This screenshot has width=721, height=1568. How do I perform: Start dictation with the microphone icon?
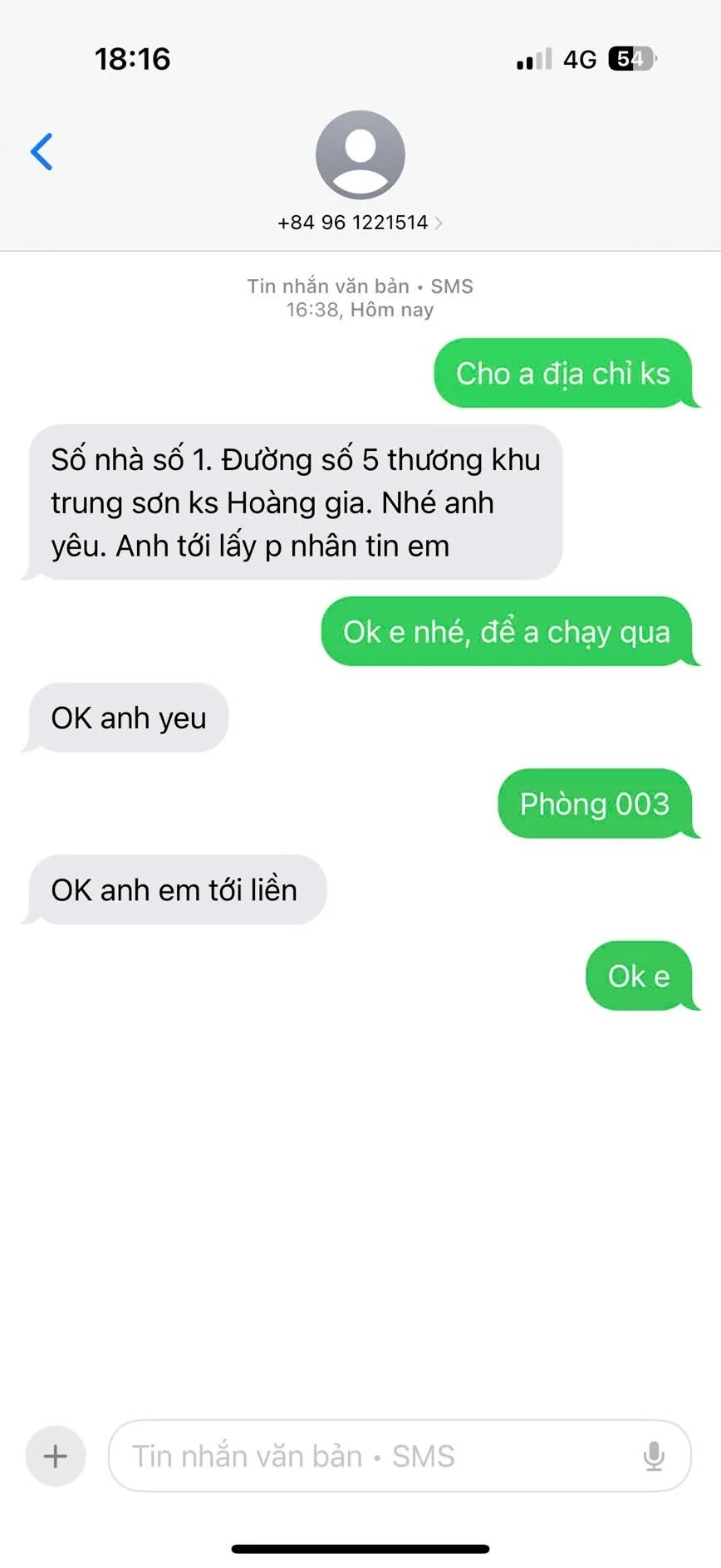[654, 1456]
